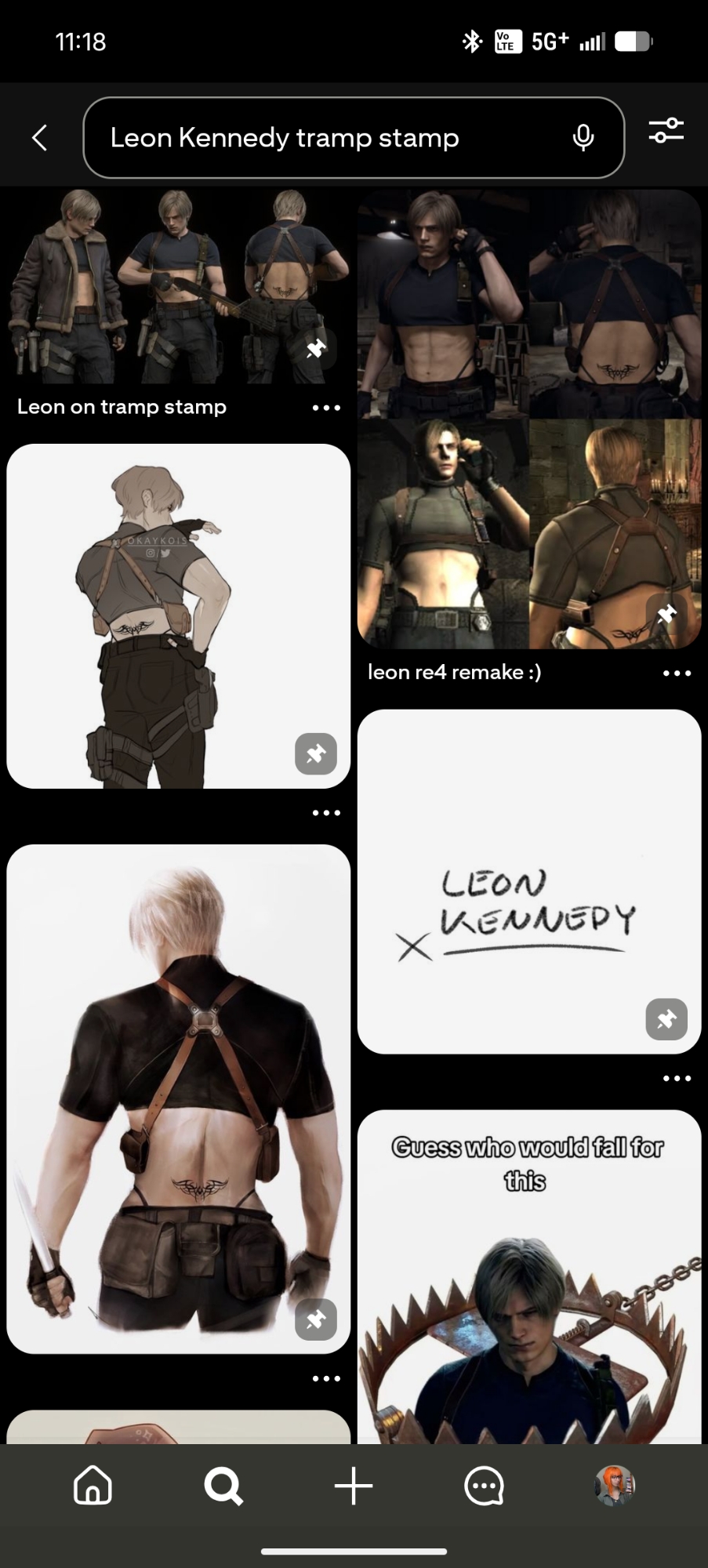
Task: Open options under the OKAYKOIS drawing pin
Action: [x=326, y=812]
